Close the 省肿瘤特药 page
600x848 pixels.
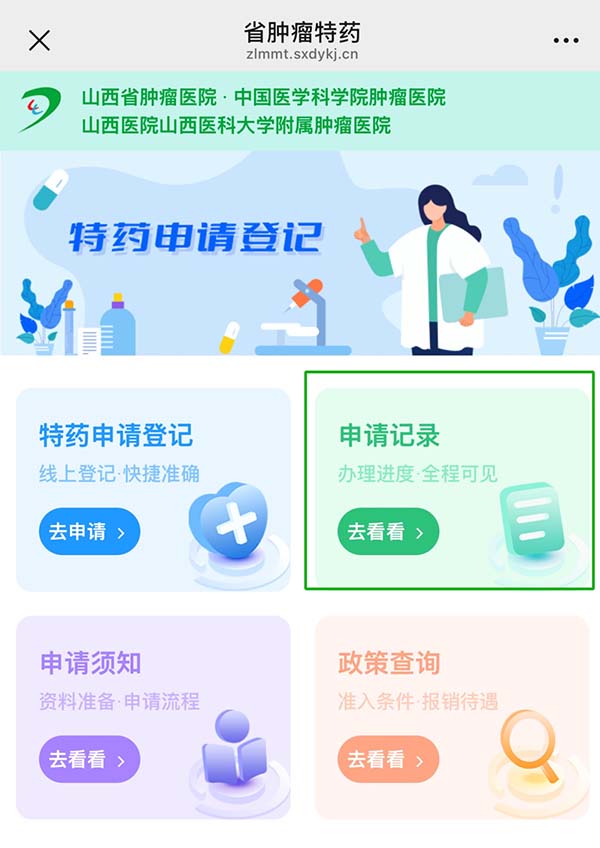[x=39, y=40]
